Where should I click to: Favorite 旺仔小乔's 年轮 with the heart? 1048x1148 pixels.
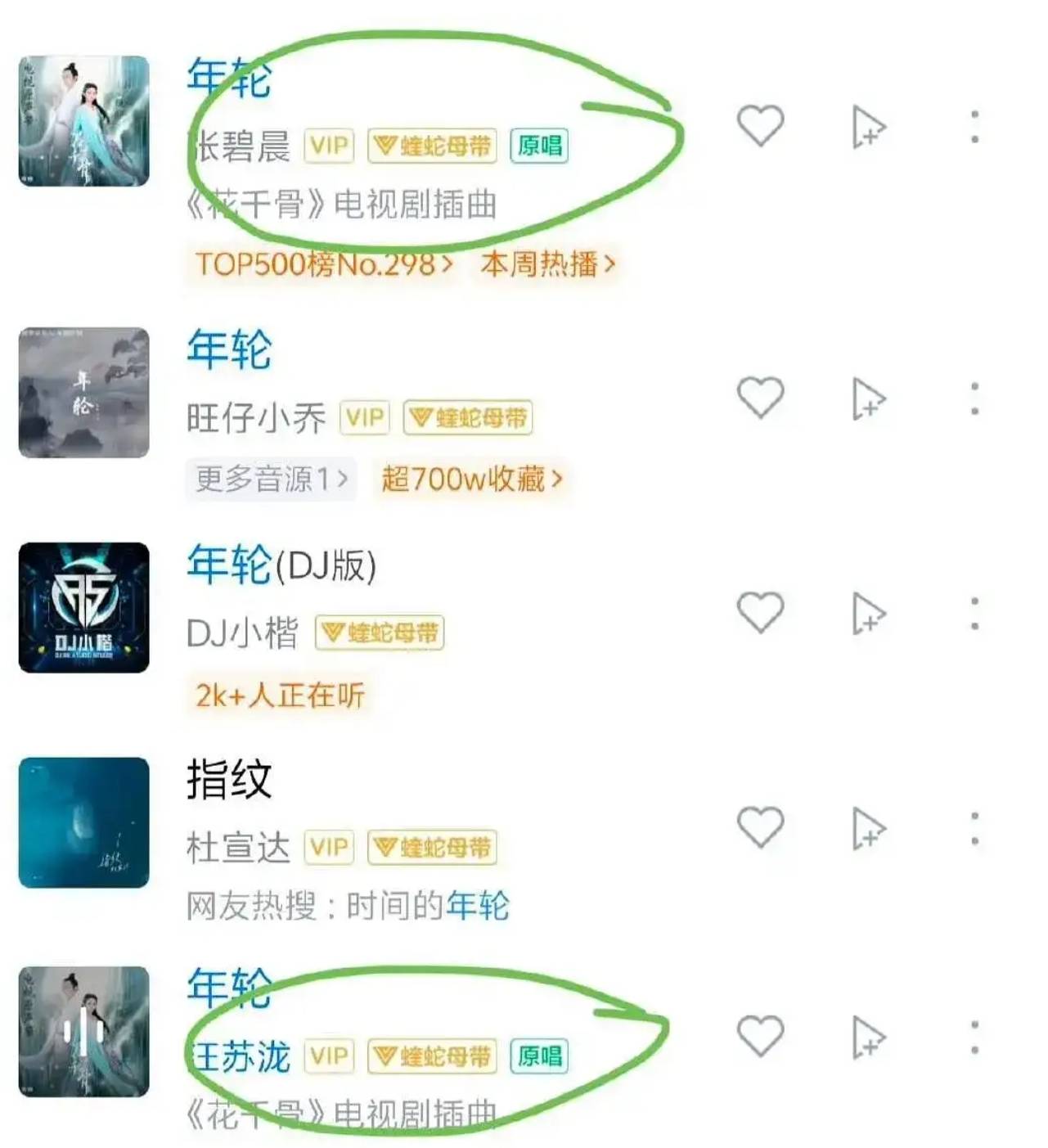click(x=760, y=398)
